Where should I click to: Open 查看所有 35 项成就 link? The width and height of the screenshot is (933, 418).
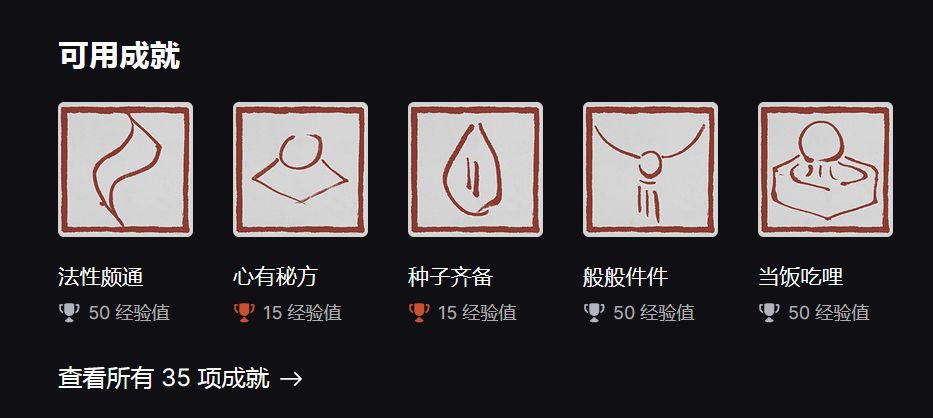click(x=180, y=378)
